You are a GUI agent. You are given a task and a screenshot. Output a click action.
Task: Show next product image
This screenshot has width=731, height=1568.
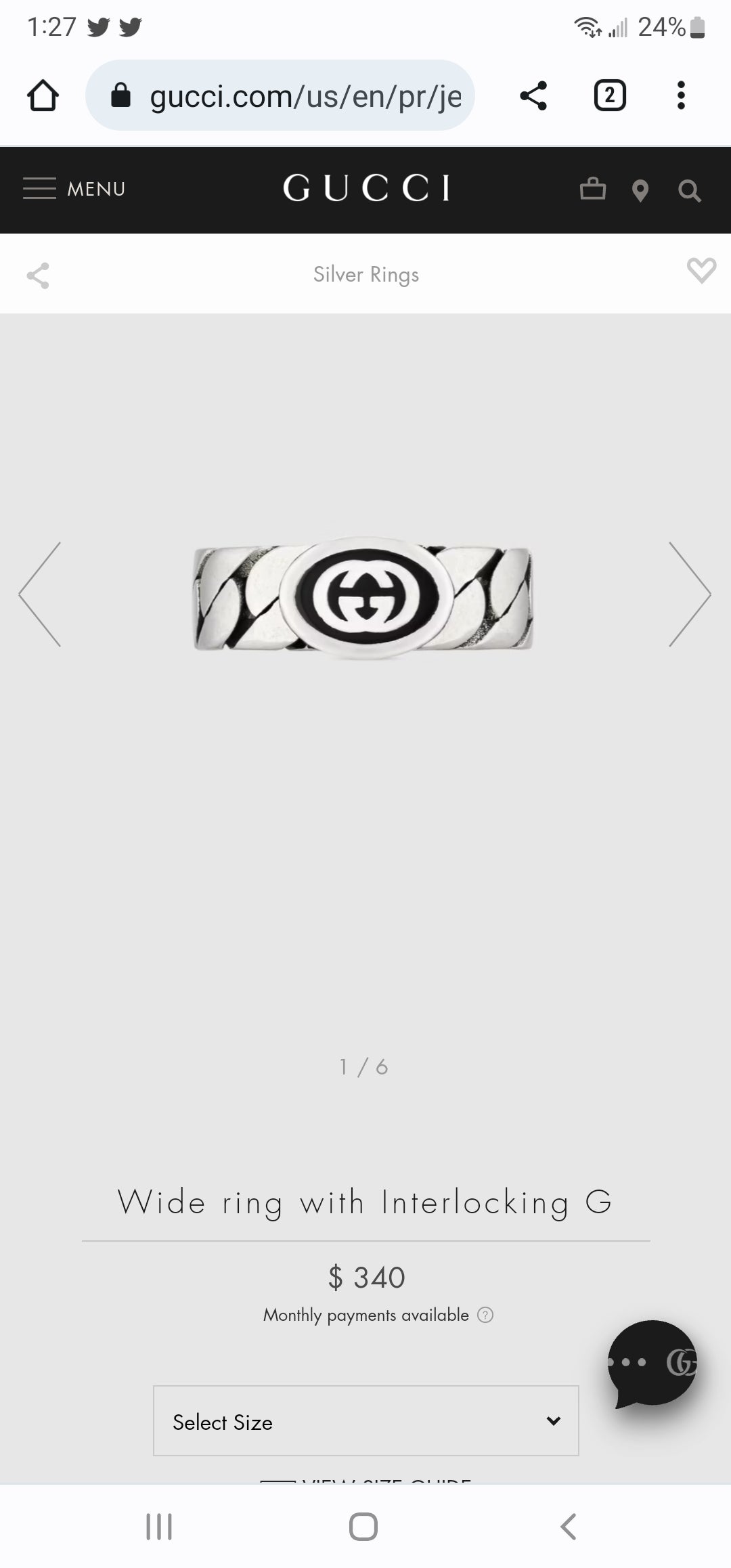(x=689, y=594)
